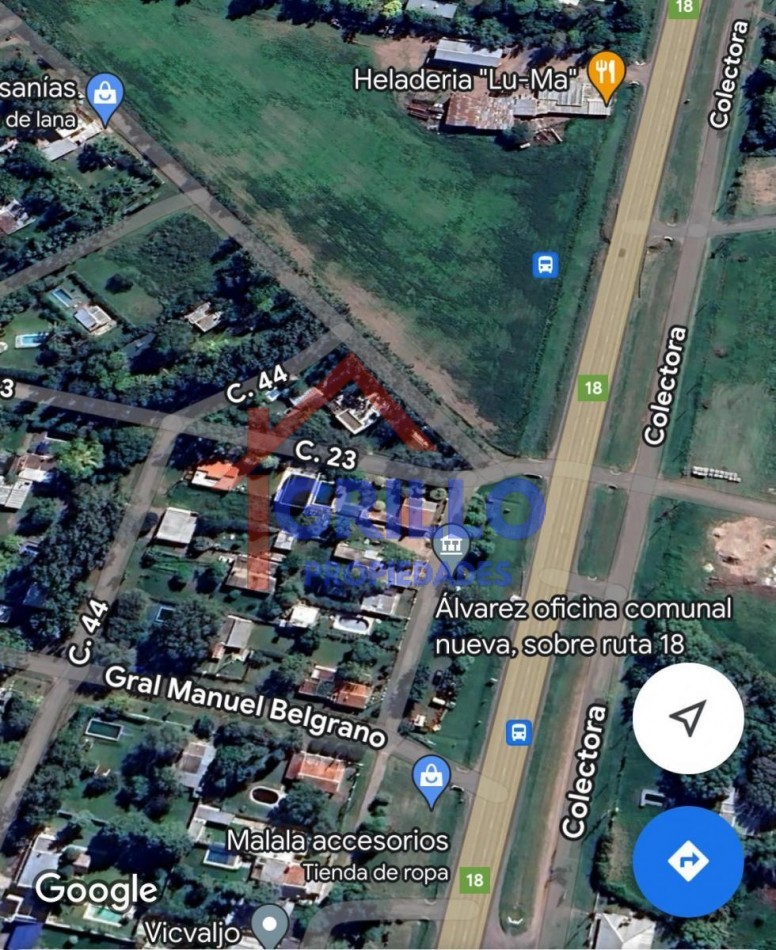Select the Heladeria "Lu-Ma" restaurant marker
The width and height of the screenshot is (776, 950).
click(608, 75)
